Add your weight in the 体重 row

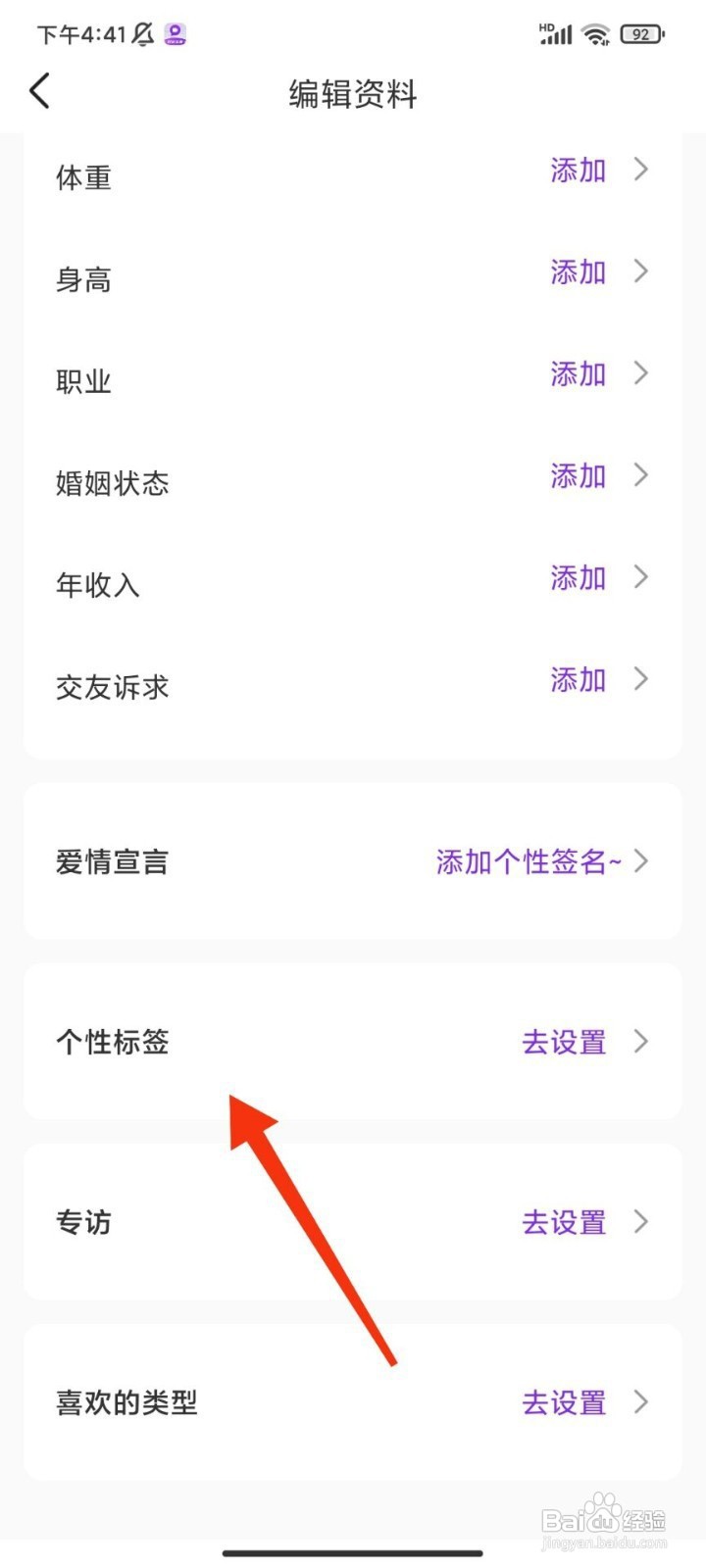tap(353, 176)
